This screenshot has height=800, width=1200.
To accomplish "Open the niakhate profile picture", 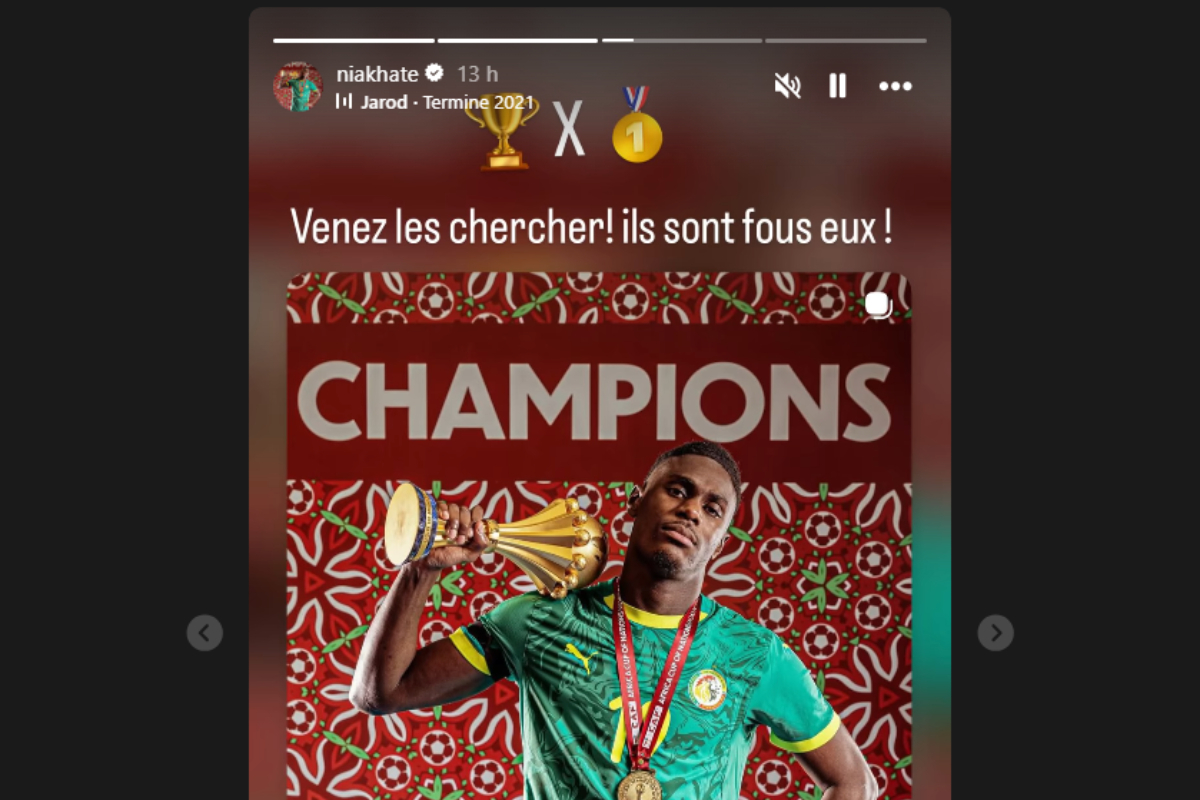I will click(x=297, y=86).
